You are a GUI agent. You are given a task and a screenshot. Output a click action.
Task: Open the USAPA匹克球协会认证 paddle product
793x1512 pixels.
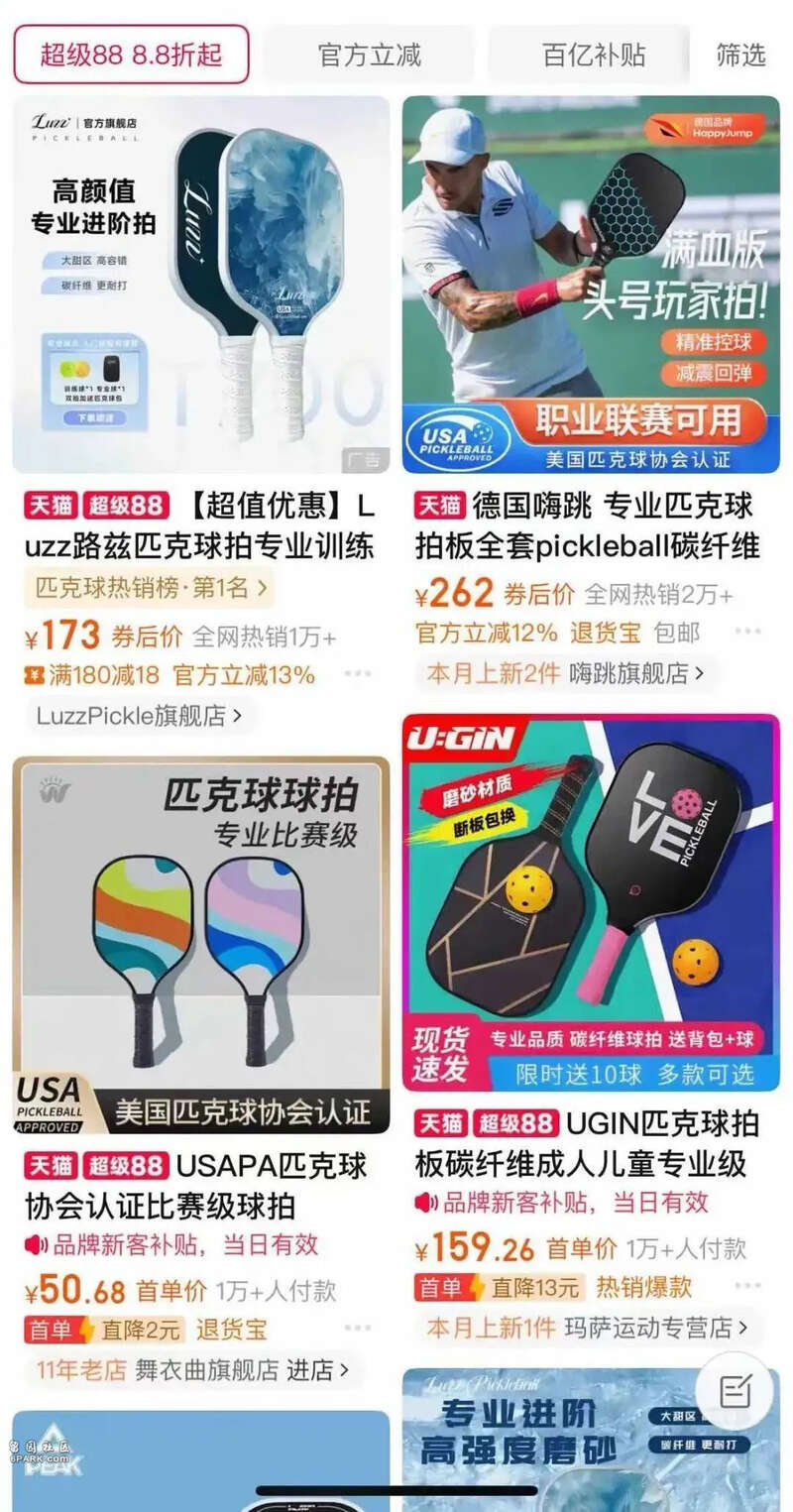click(201, 946)
